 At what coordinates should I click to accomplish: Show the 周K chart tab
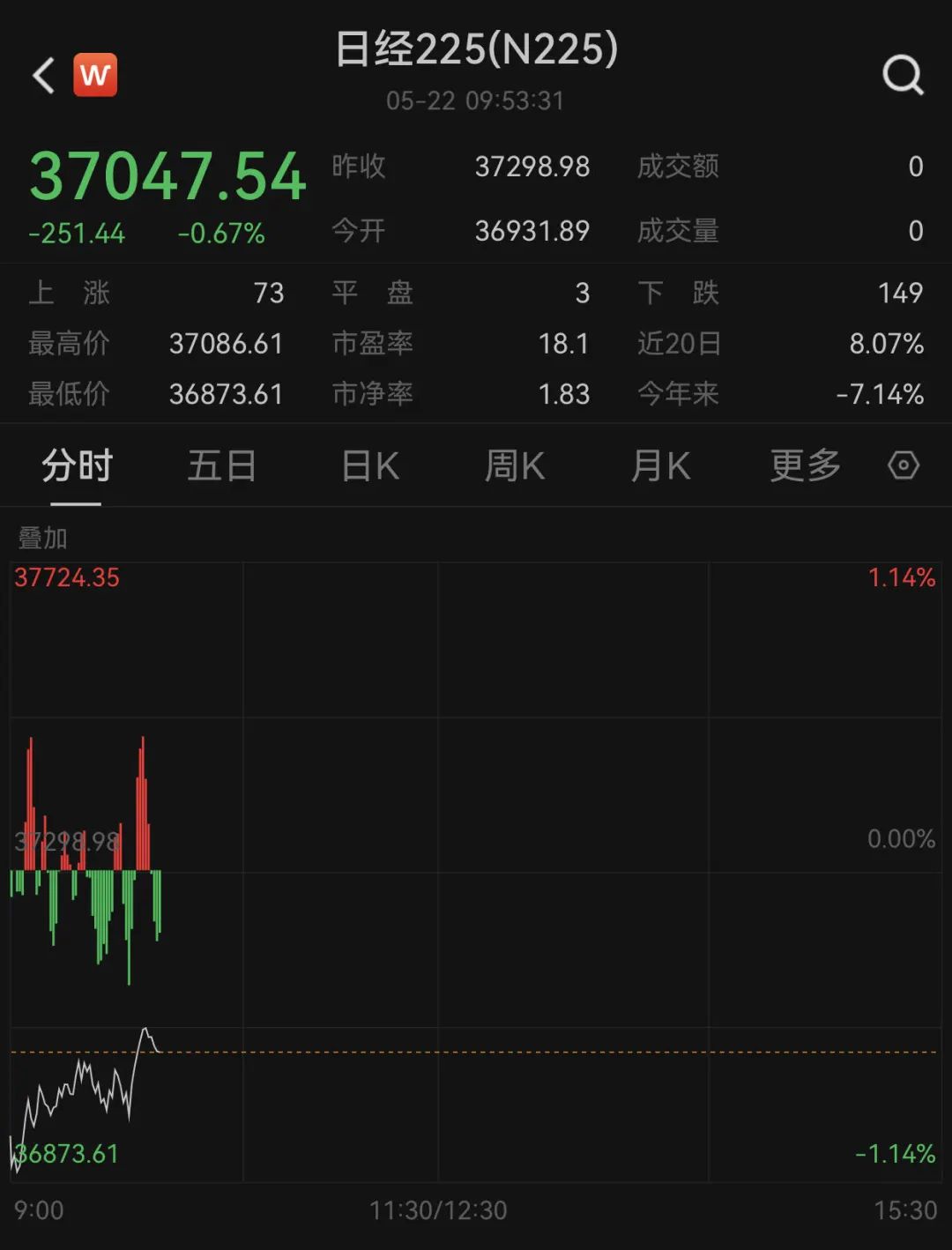click(515, 465)
